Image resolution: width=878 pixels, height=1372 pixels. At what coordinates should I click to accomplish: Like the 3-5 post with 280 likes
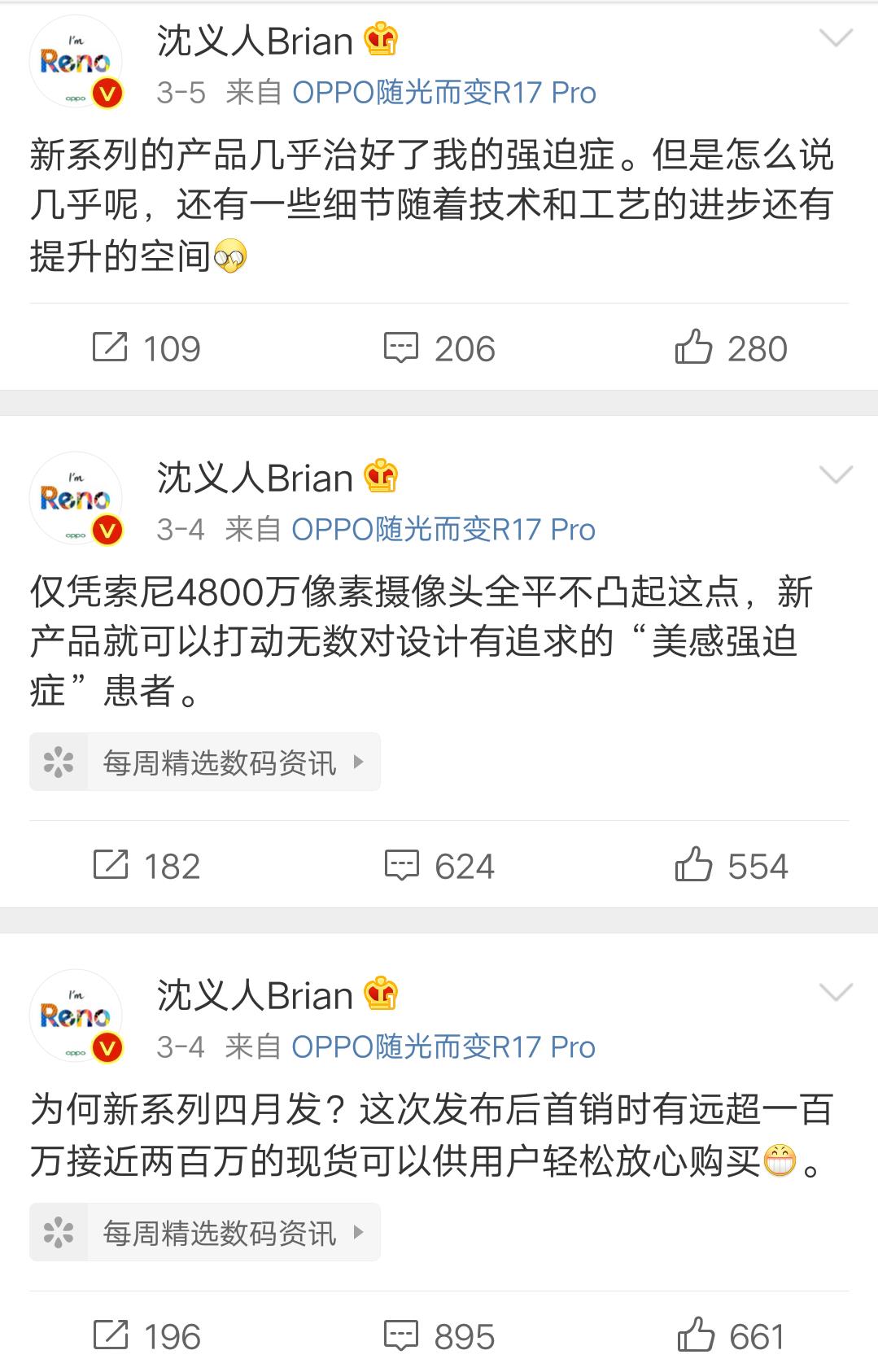click(731, 348)
